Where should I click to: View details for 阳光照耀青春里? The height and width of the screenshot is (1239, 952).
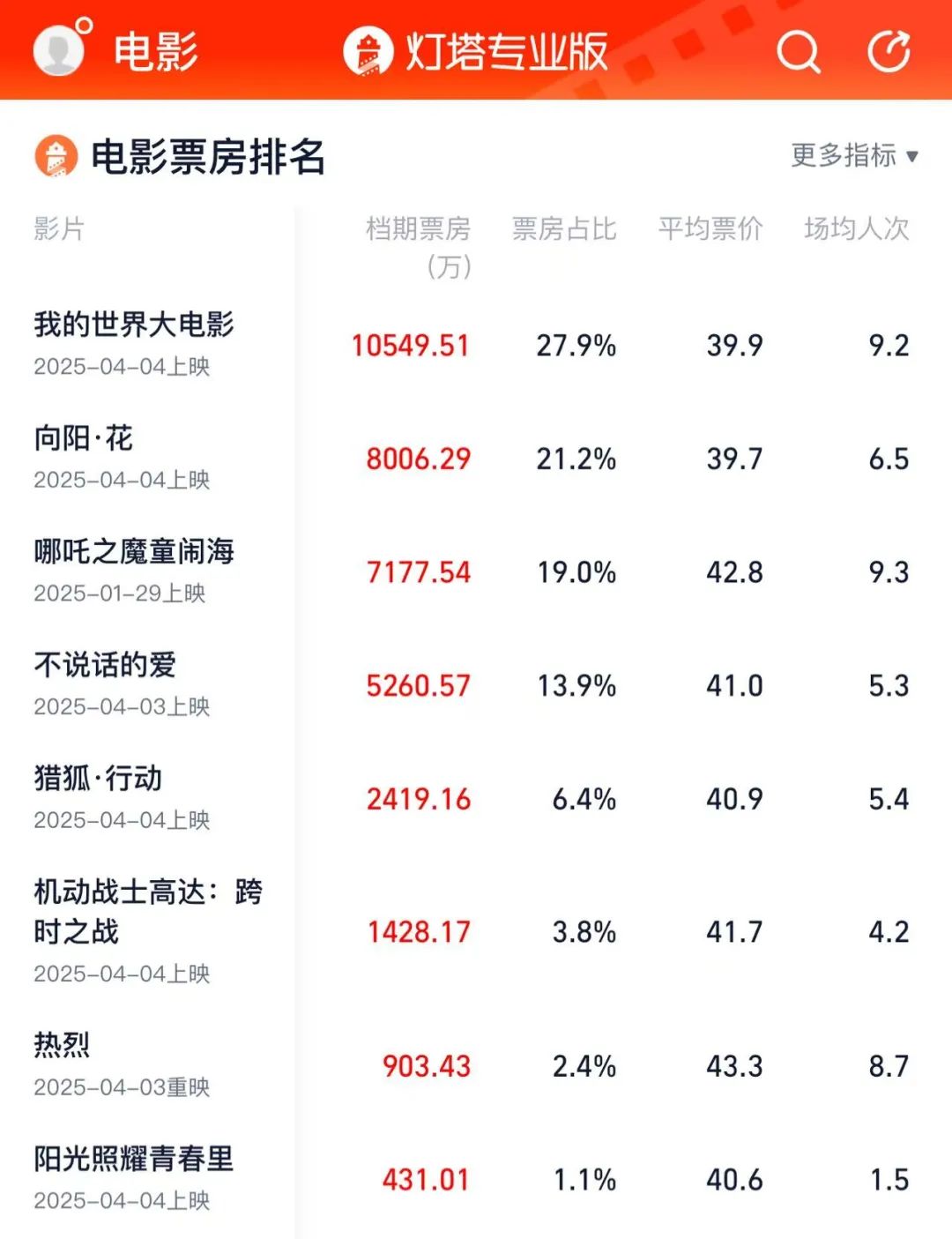[x=476, y=1180]
